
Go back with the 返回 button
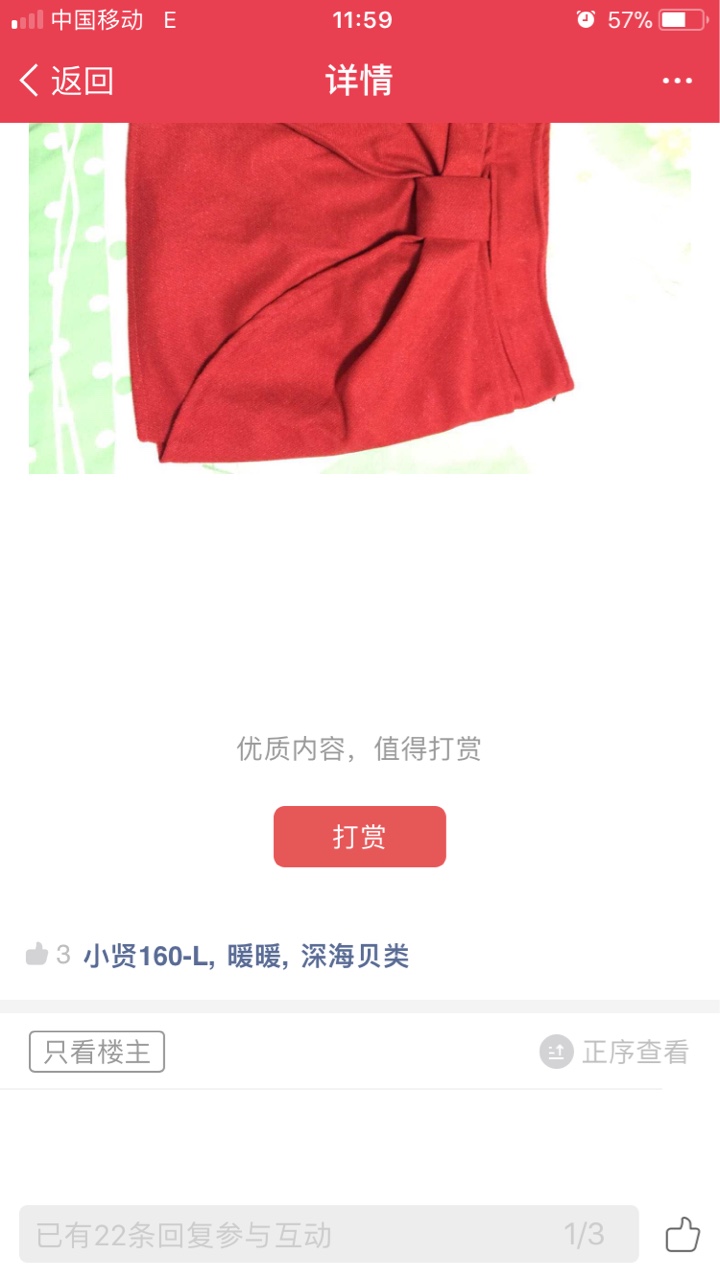[x=66, y=81]
